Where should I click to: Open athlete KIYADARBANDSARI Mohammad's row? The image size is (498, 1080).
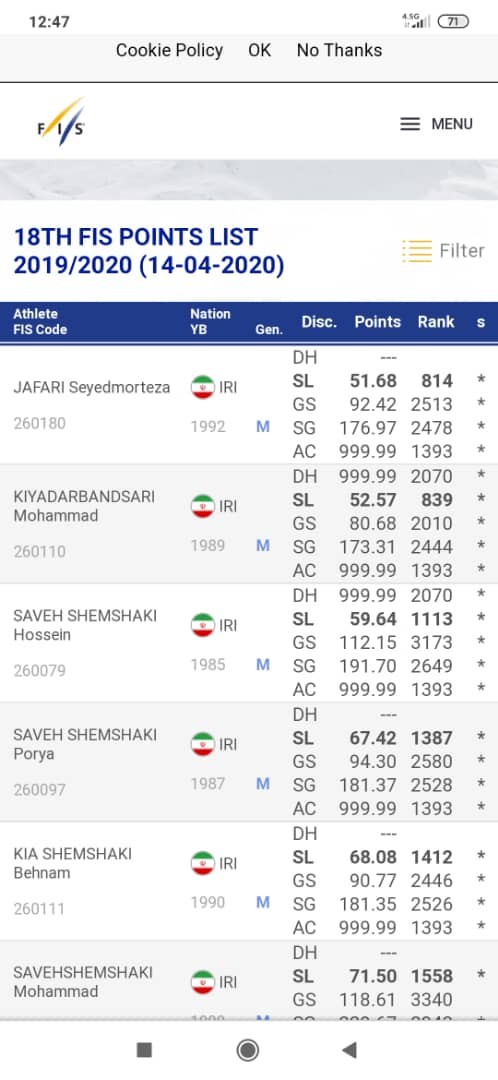pyautogui.click(x=249, y=523)
